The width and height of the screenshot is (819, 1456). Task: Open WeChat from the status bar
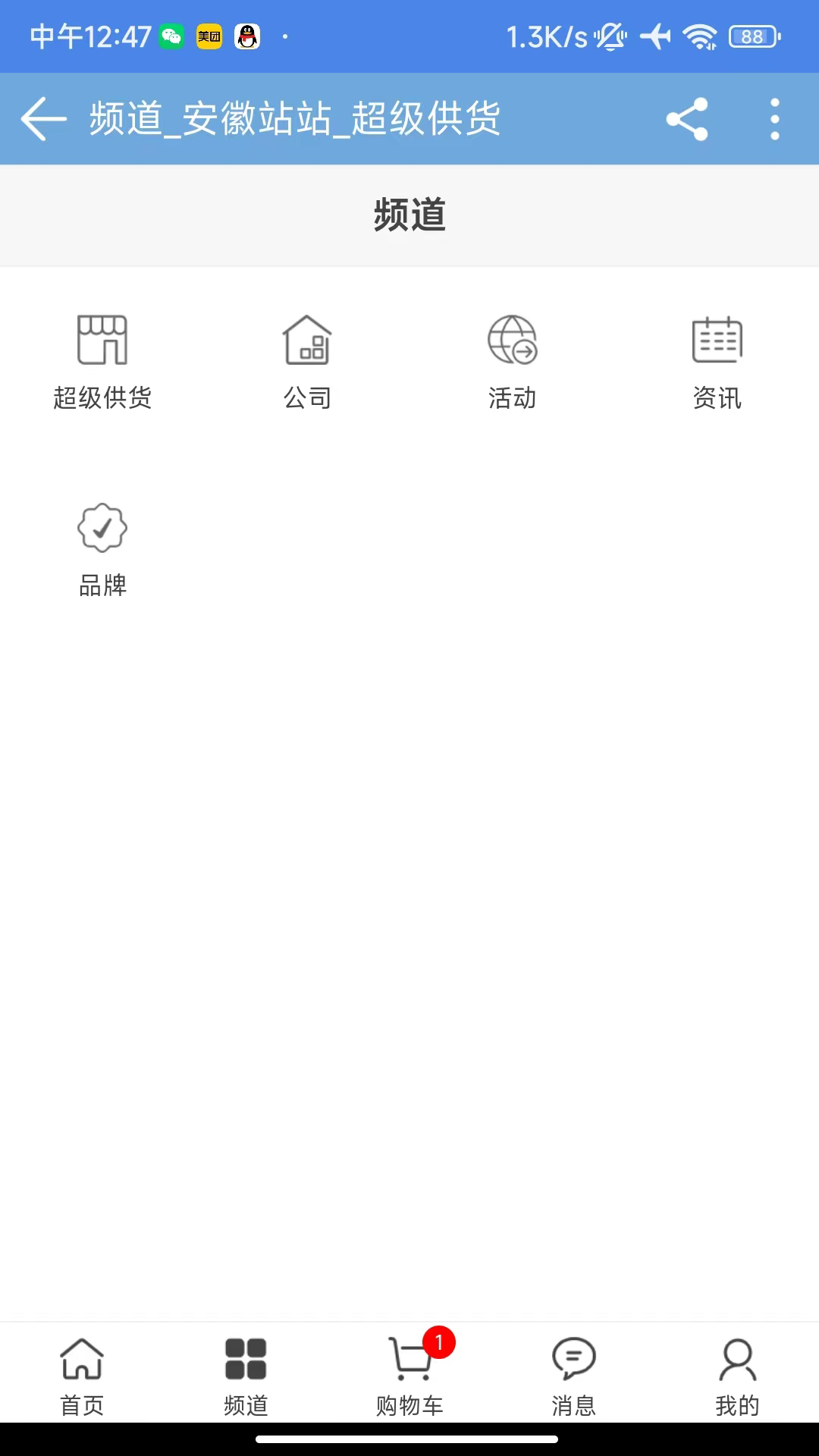pos(173,35)
